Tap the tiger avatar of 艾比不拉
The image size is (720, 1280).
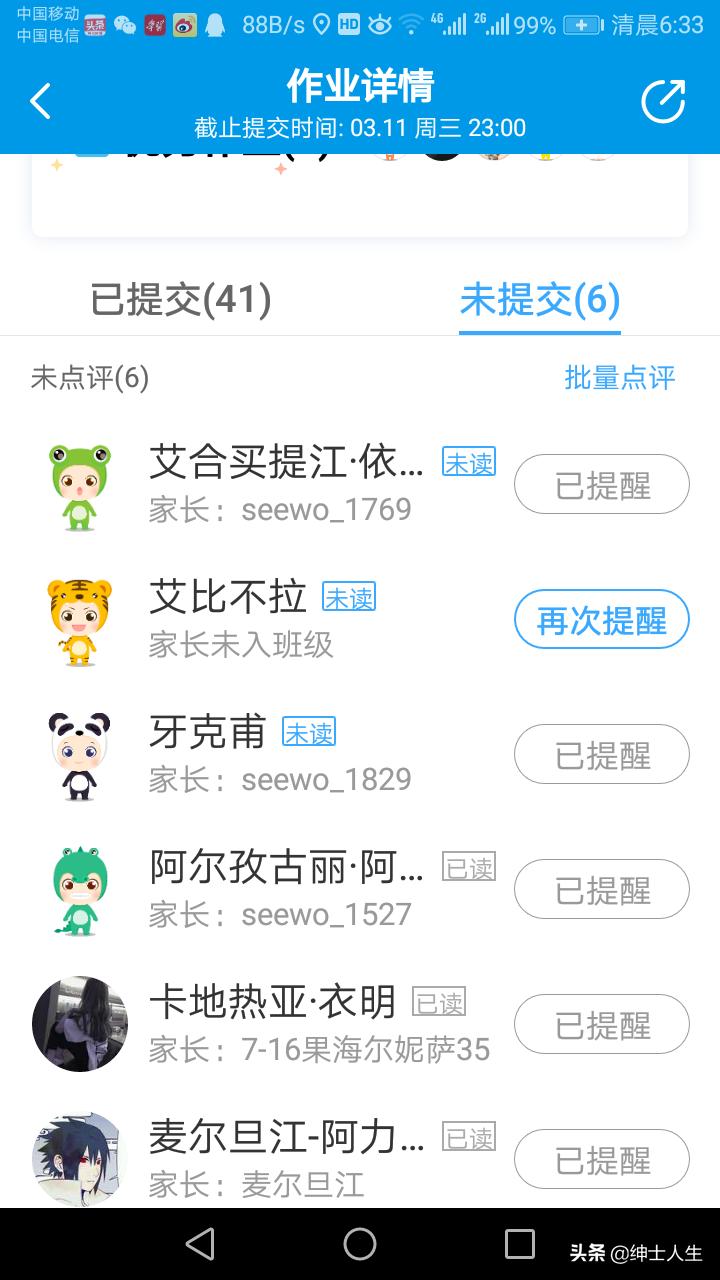[x=79, y=619]
